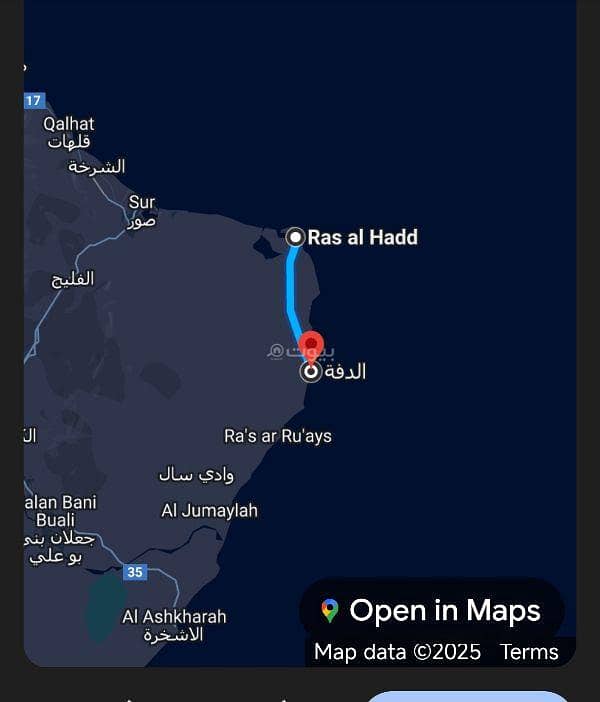Open the Terms link
This screenshot has width=600, height=702.
[x=529, y=652]
